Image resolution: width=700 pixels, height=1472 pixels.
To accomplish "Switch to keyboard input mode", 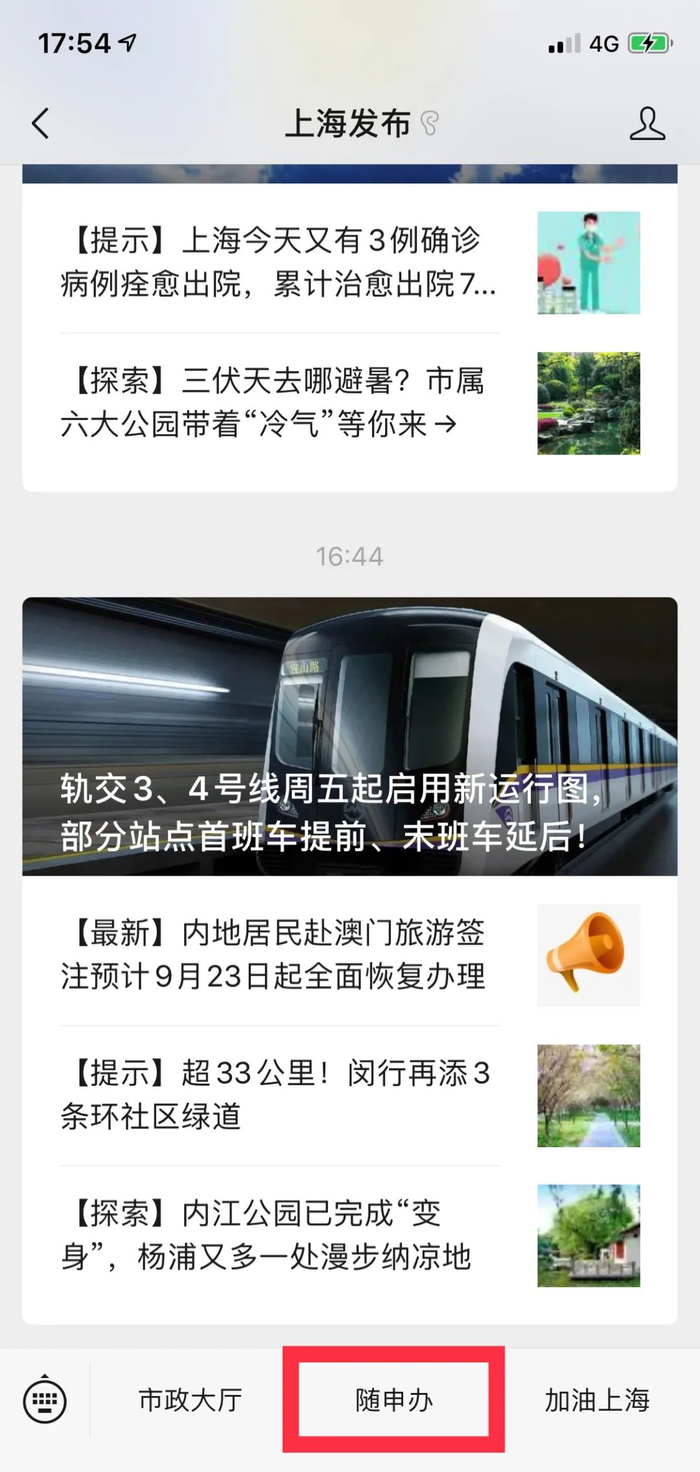I will point(45,1399).
